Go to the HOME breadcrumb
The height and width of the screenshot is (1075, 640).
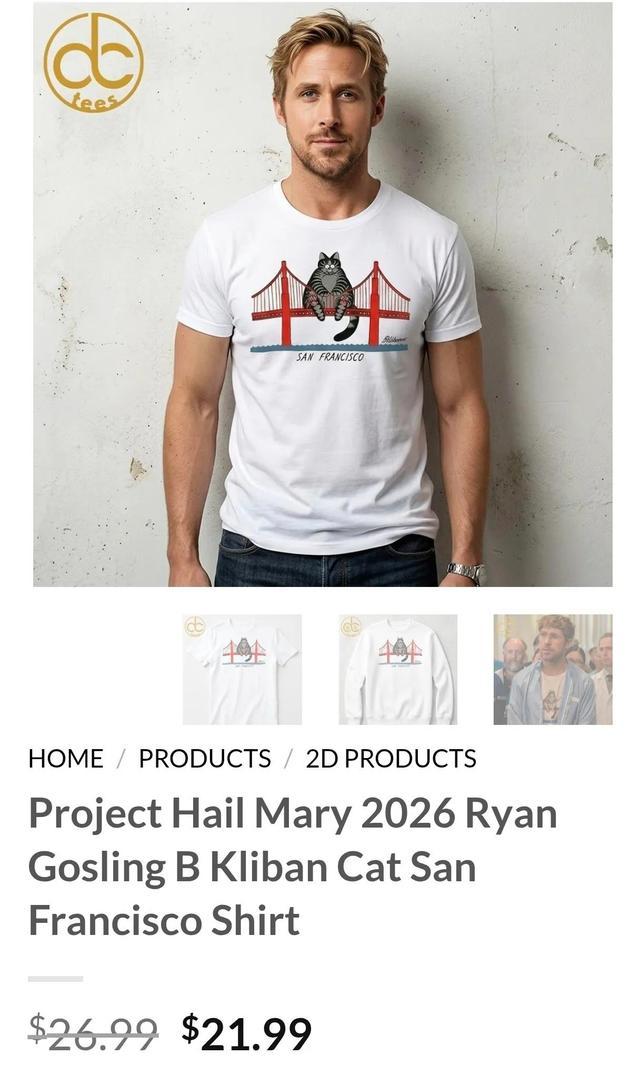pos(65,759)
